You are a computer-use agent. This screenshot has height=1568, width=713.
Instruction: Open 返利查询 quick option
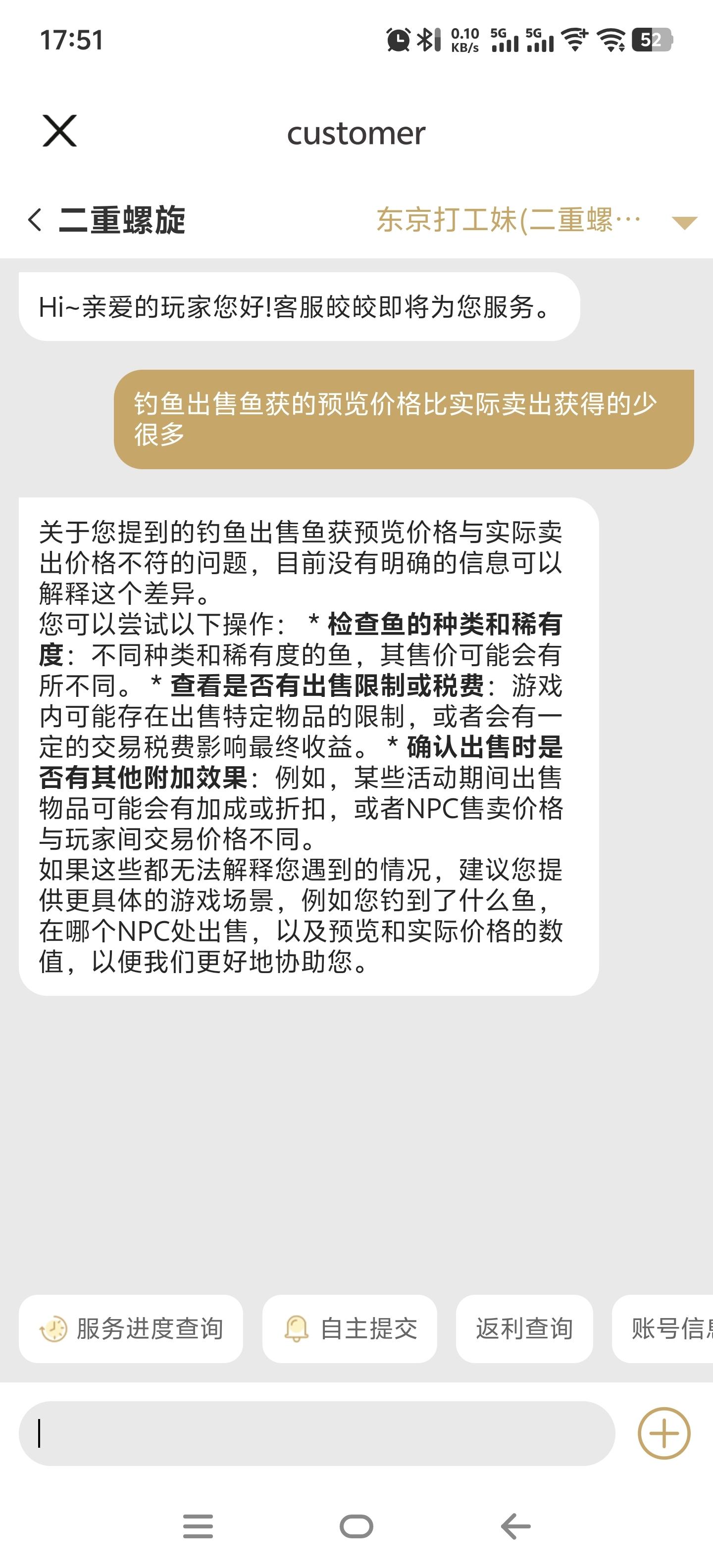tap(524, 1329)
